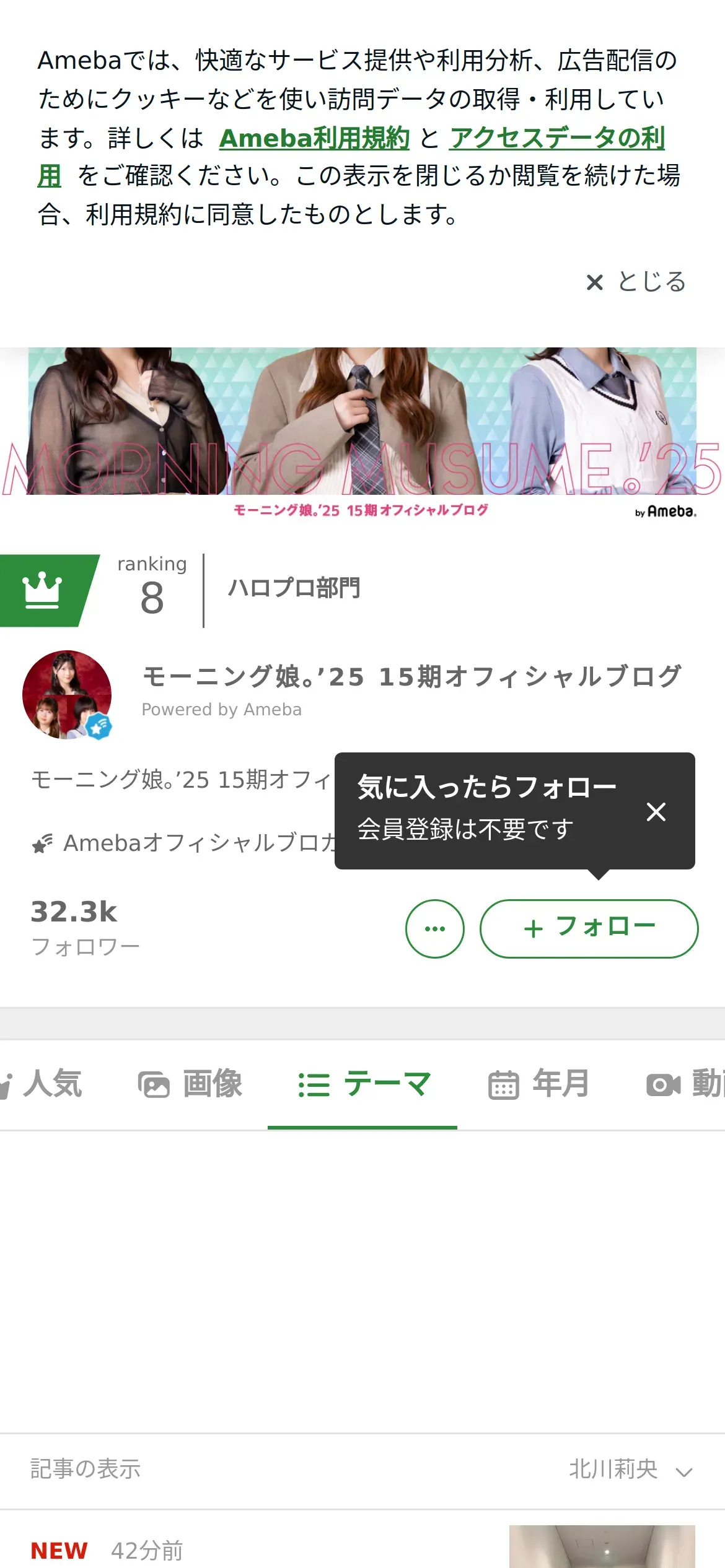Open the Ameba利用規約 link
The height and width of the screenshot is (1568, 725).
[x=314, y=138]
